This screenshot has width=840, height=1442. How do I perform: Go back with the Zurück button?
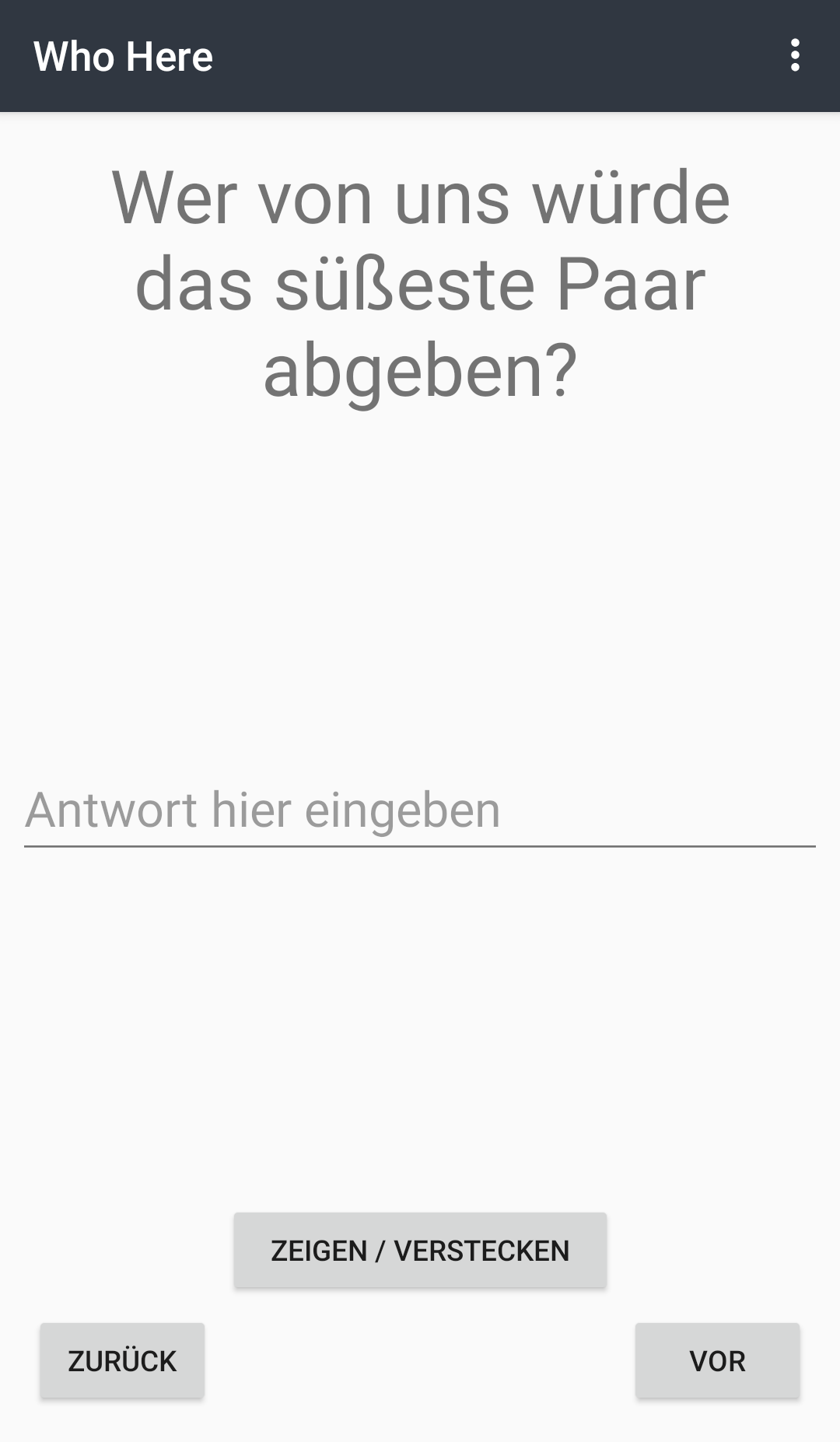pyautogui.click(x=122, y=1360)
